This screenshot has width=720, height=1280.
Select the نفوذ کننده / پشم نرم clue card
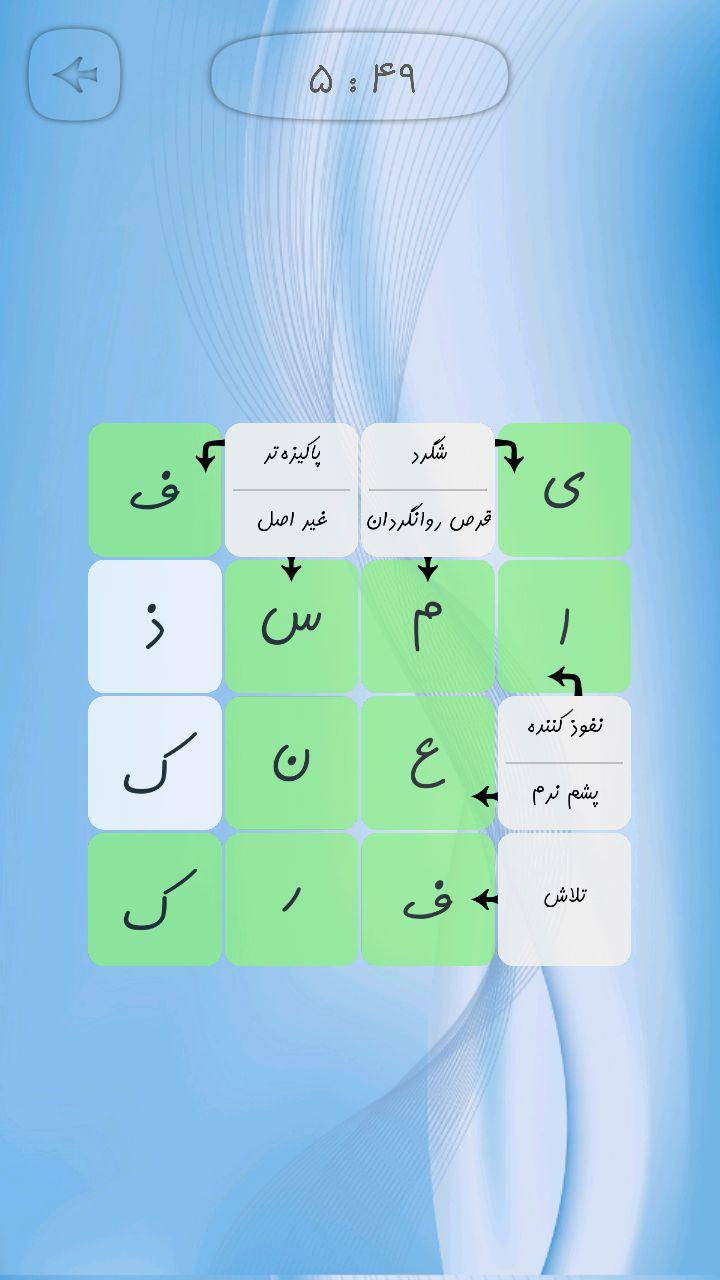tap(564, 760)
